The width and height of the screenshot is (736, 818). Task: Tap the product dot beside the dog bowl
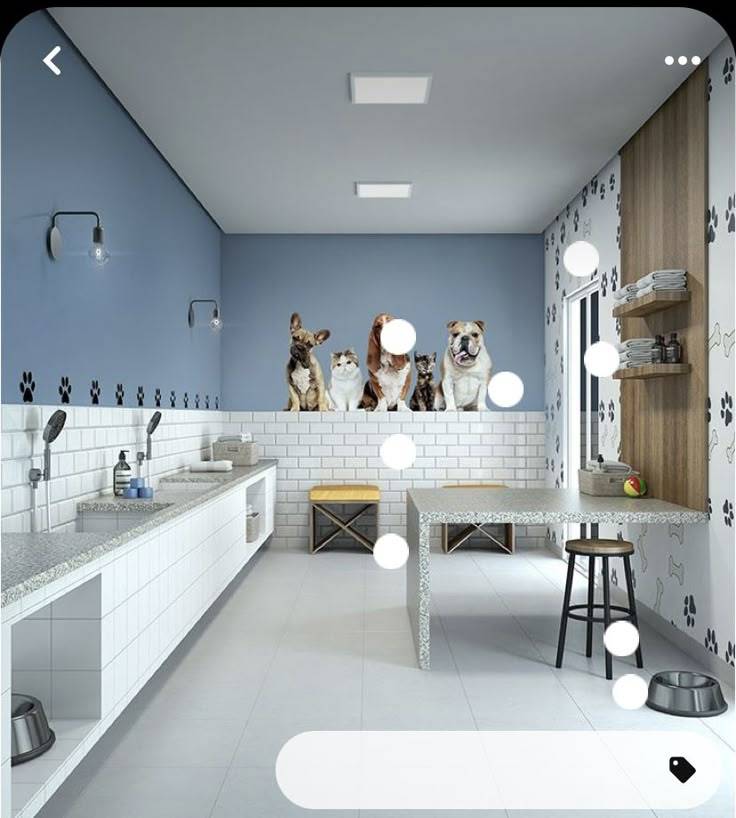point(630,691)
